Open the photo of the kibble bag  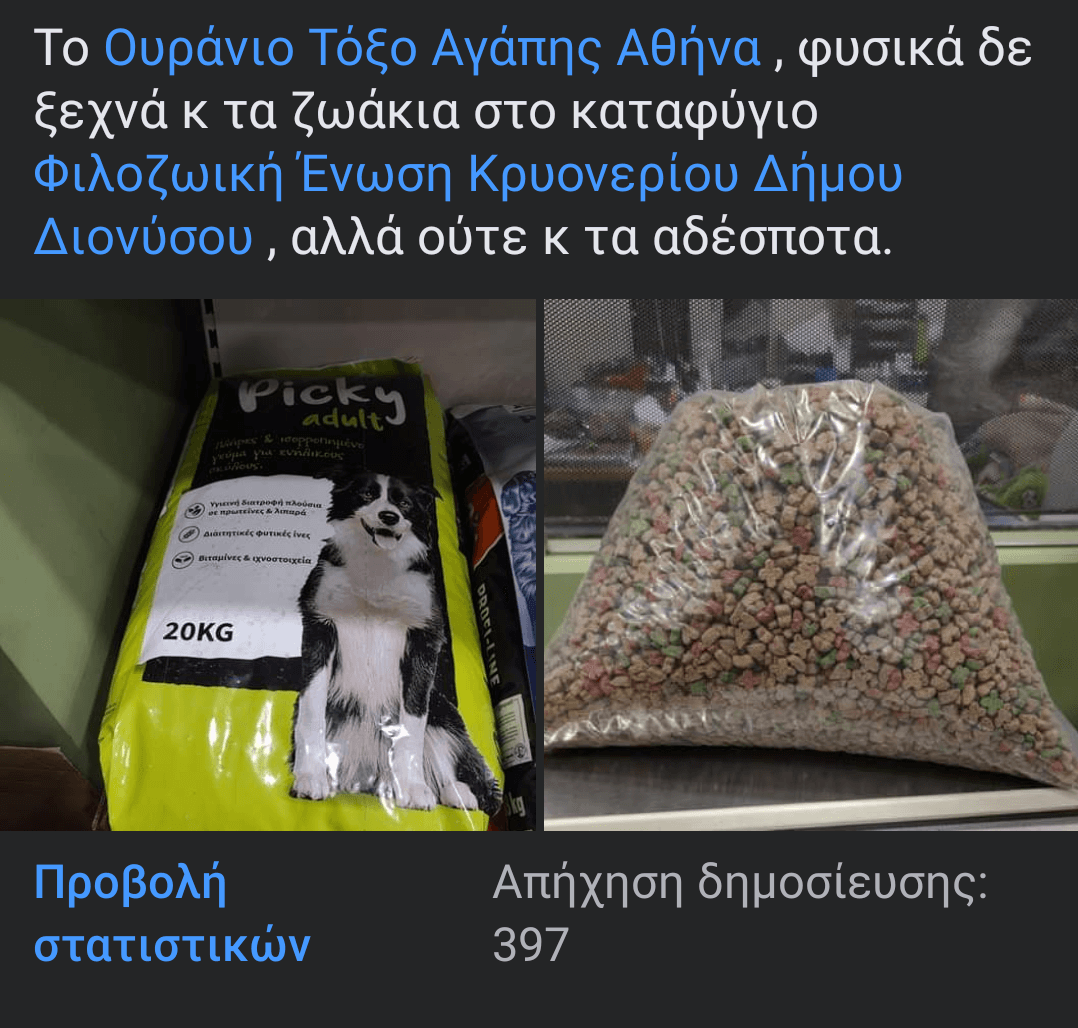click(x=810, y=565)
